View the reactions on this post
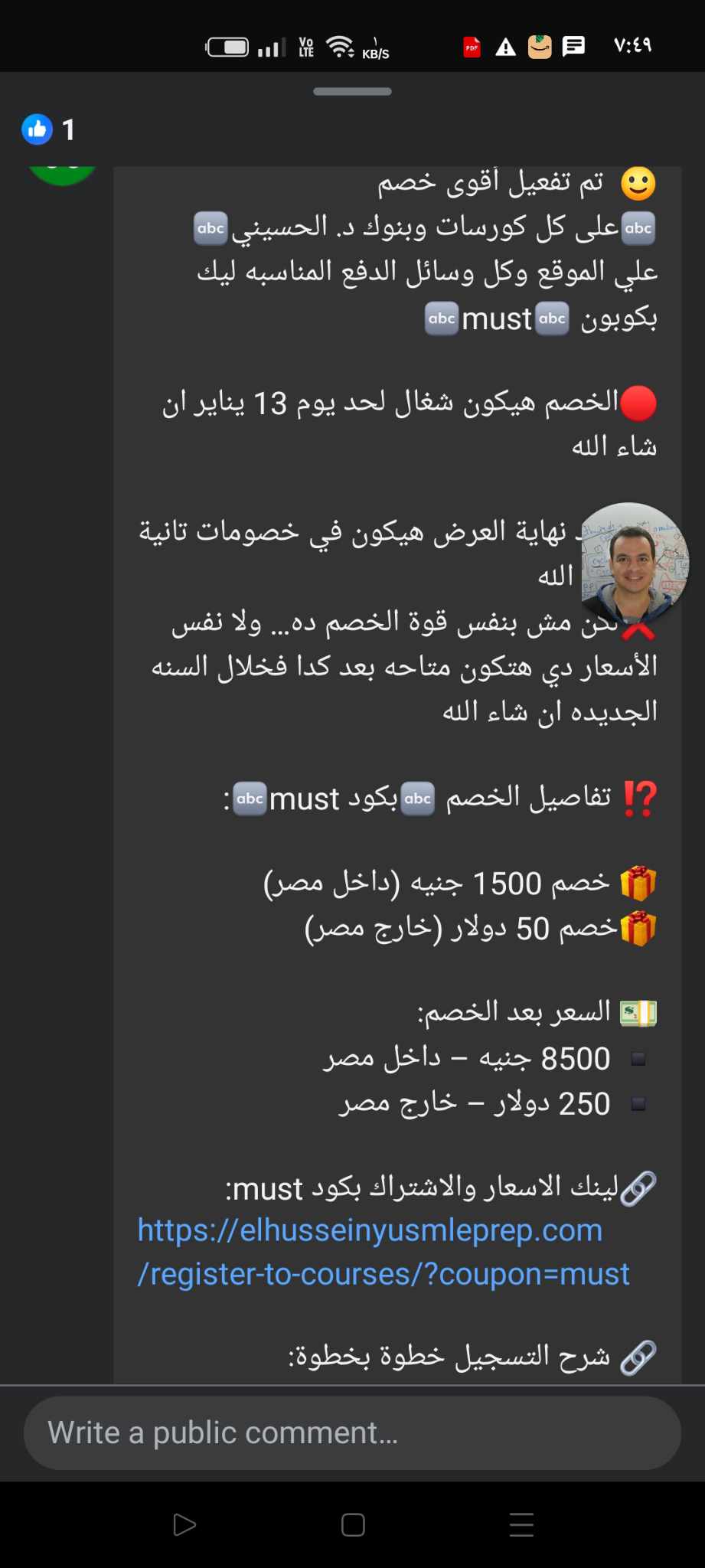The height and width of the screenshot is (1568, 705). tap(49, 129)
